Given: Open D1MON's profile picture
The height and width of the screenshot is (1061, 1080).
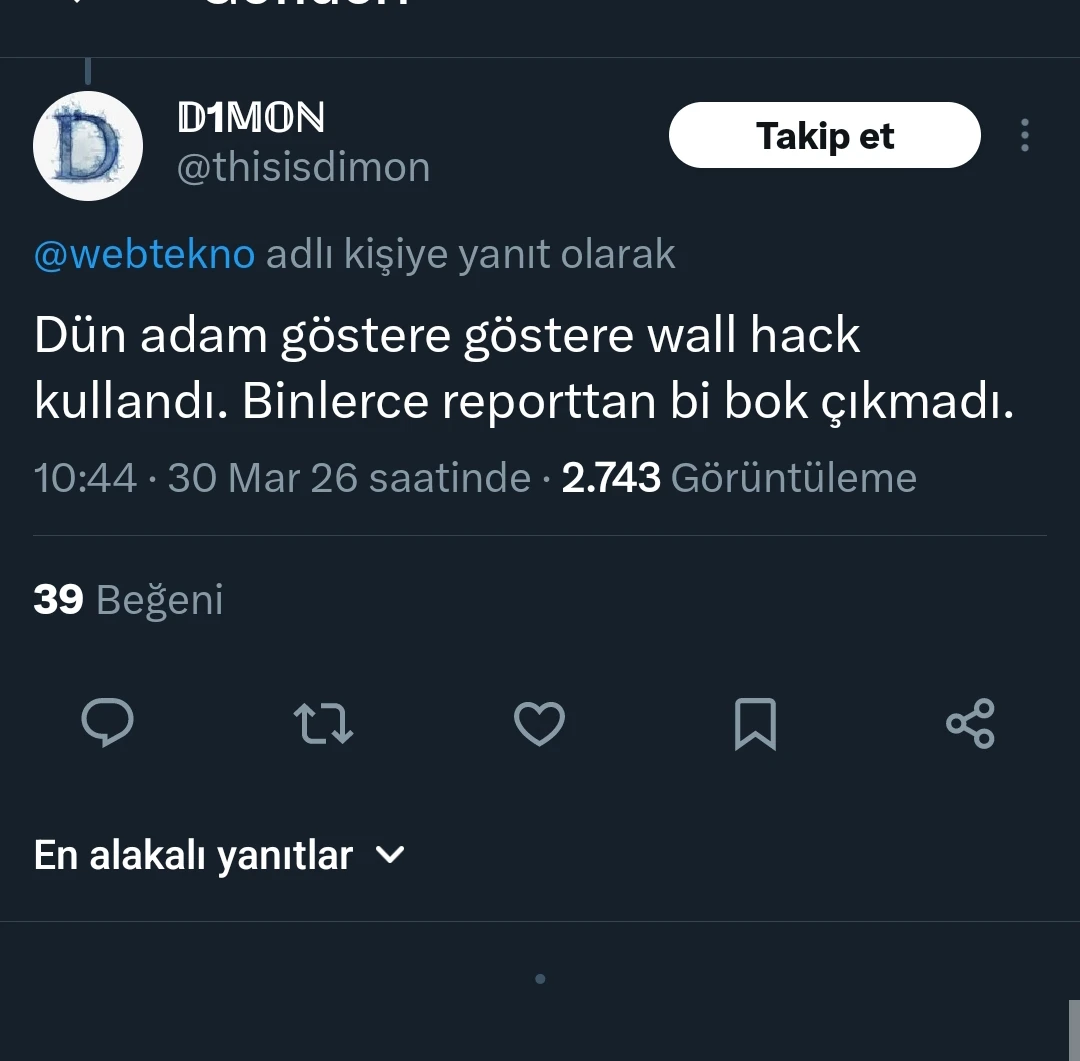Looking at the screenshot, I should (x=88, y=146).
